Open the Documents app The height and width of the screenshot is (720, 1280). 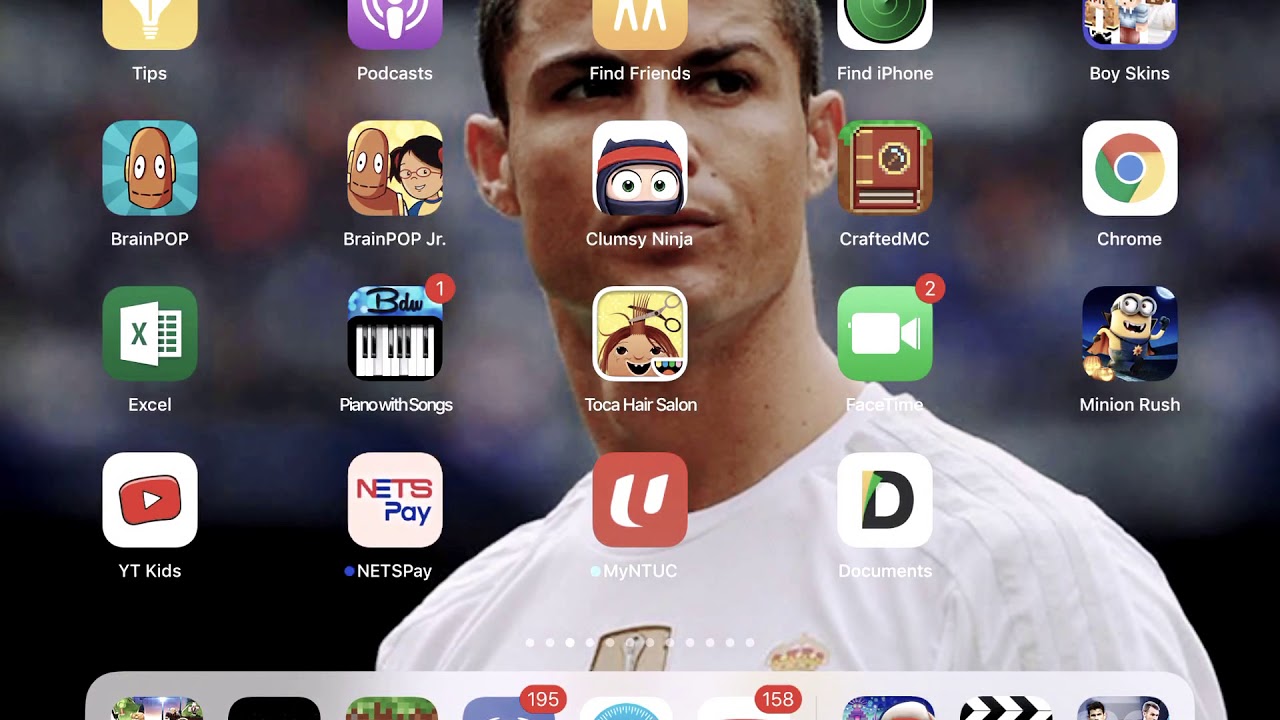pyautogui.click(x=885, y=500)
